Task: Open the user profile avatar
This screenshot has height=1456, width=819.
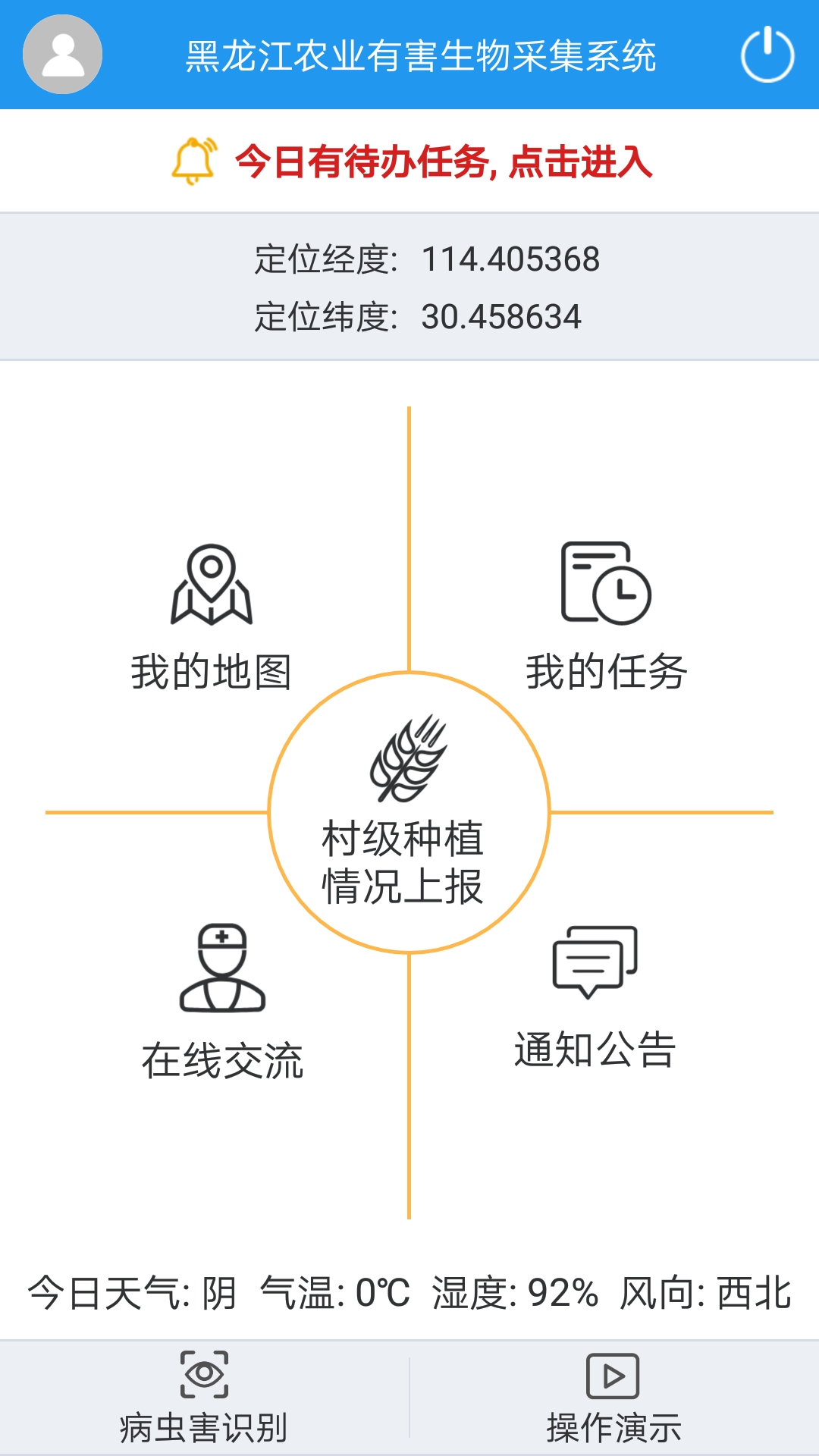Action: coord(62,55)
